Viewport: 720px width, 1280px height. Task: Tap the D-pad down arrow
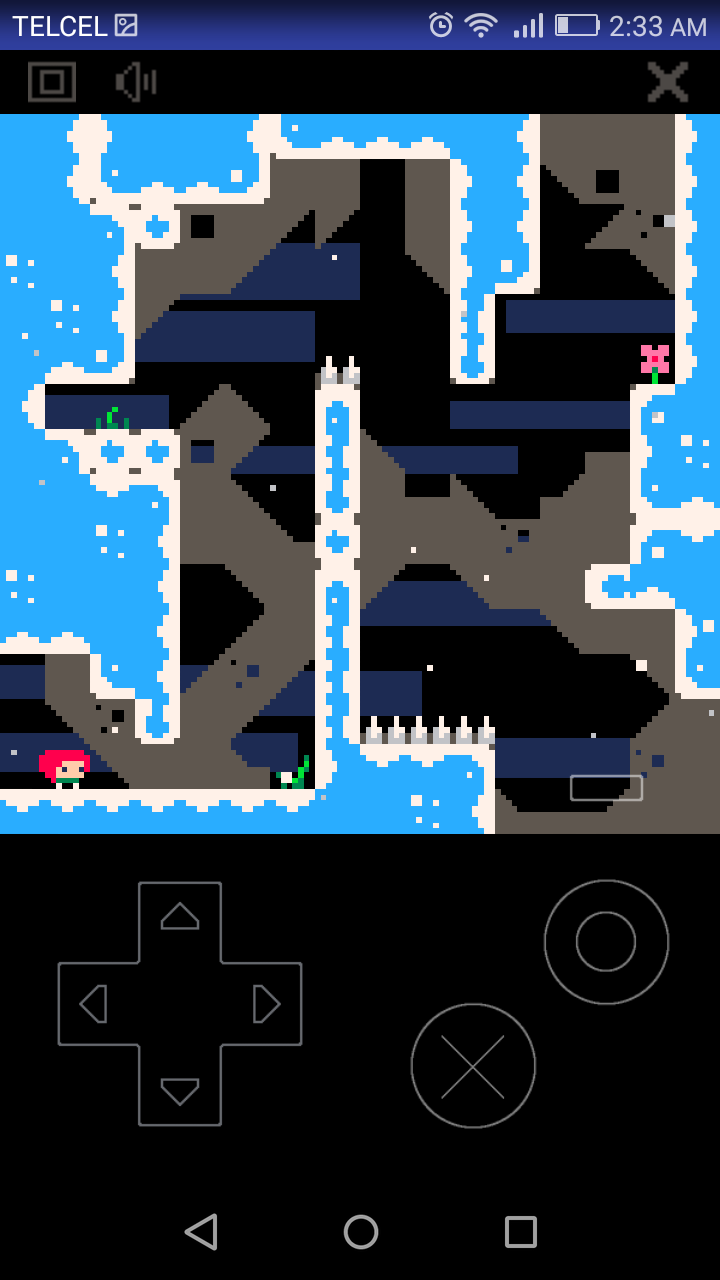click(180, 1091)
